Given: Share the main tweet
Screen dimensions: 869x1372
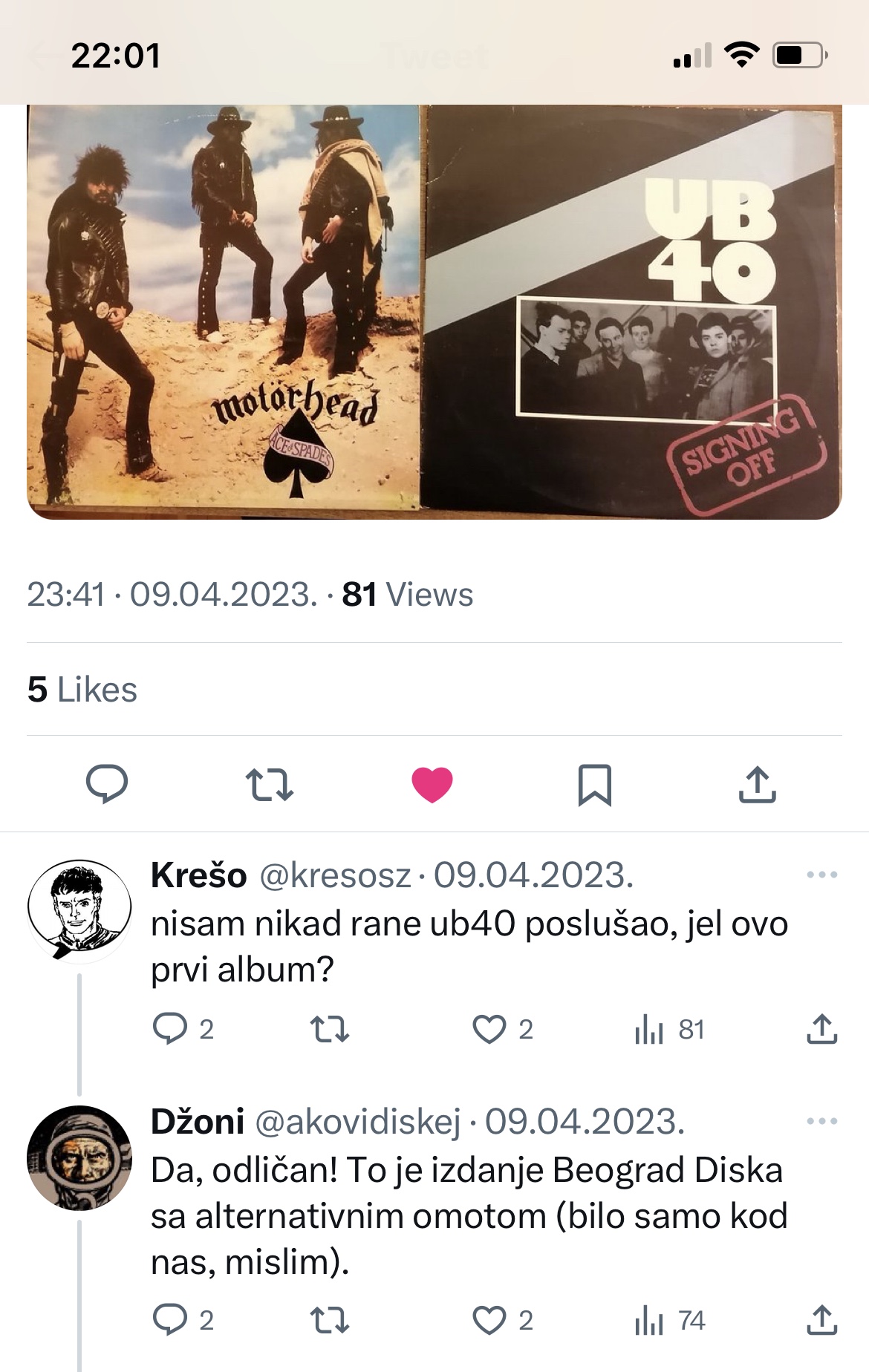Looking at the screenshot, I should point(757,785).
